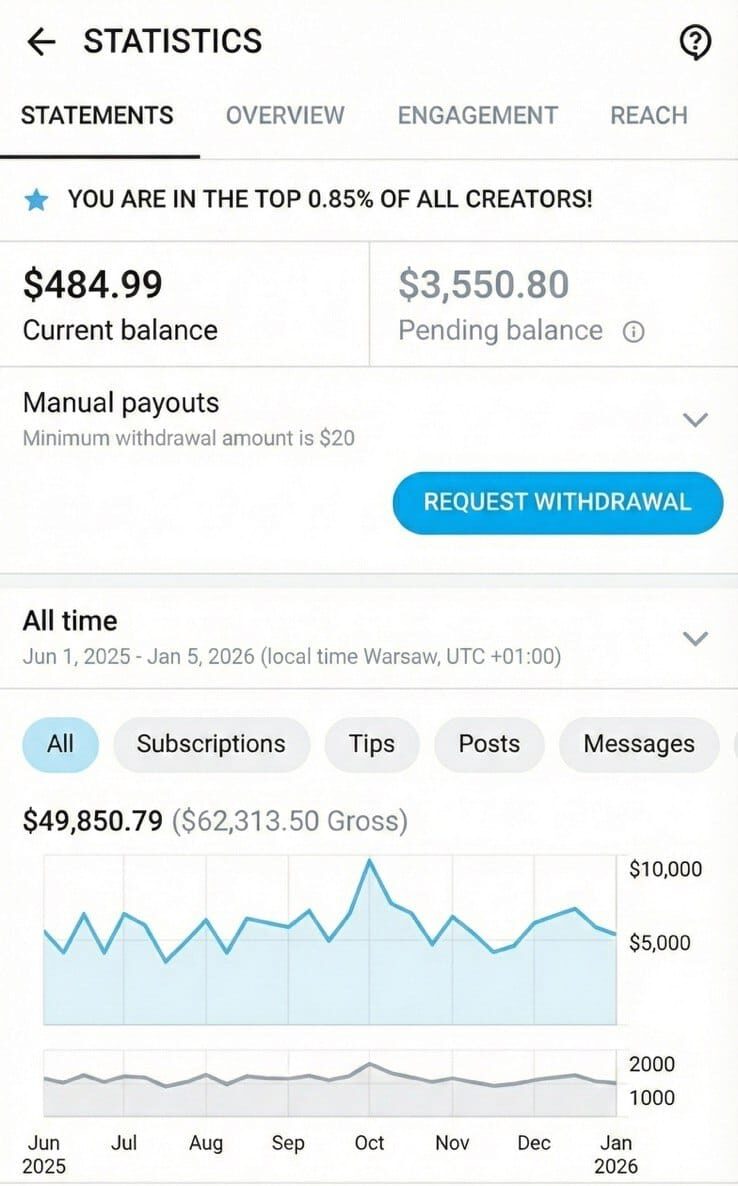This screenshot has width=738, height=1186.
Task: Open the All time date range dropdown
Action: tap(695, 638)
